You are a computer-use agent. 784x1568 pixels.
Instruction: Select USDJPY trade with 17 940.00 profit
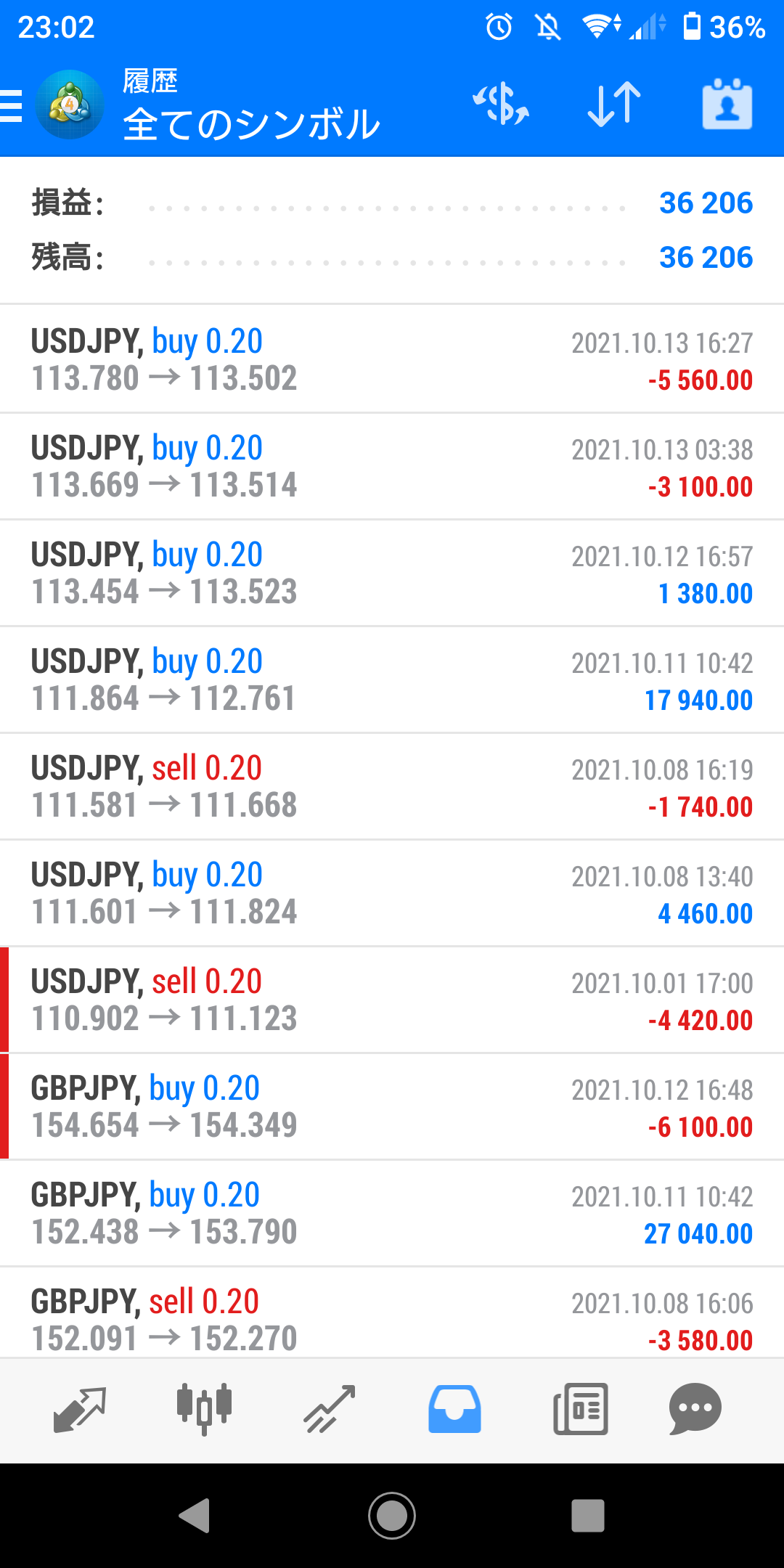392,679
